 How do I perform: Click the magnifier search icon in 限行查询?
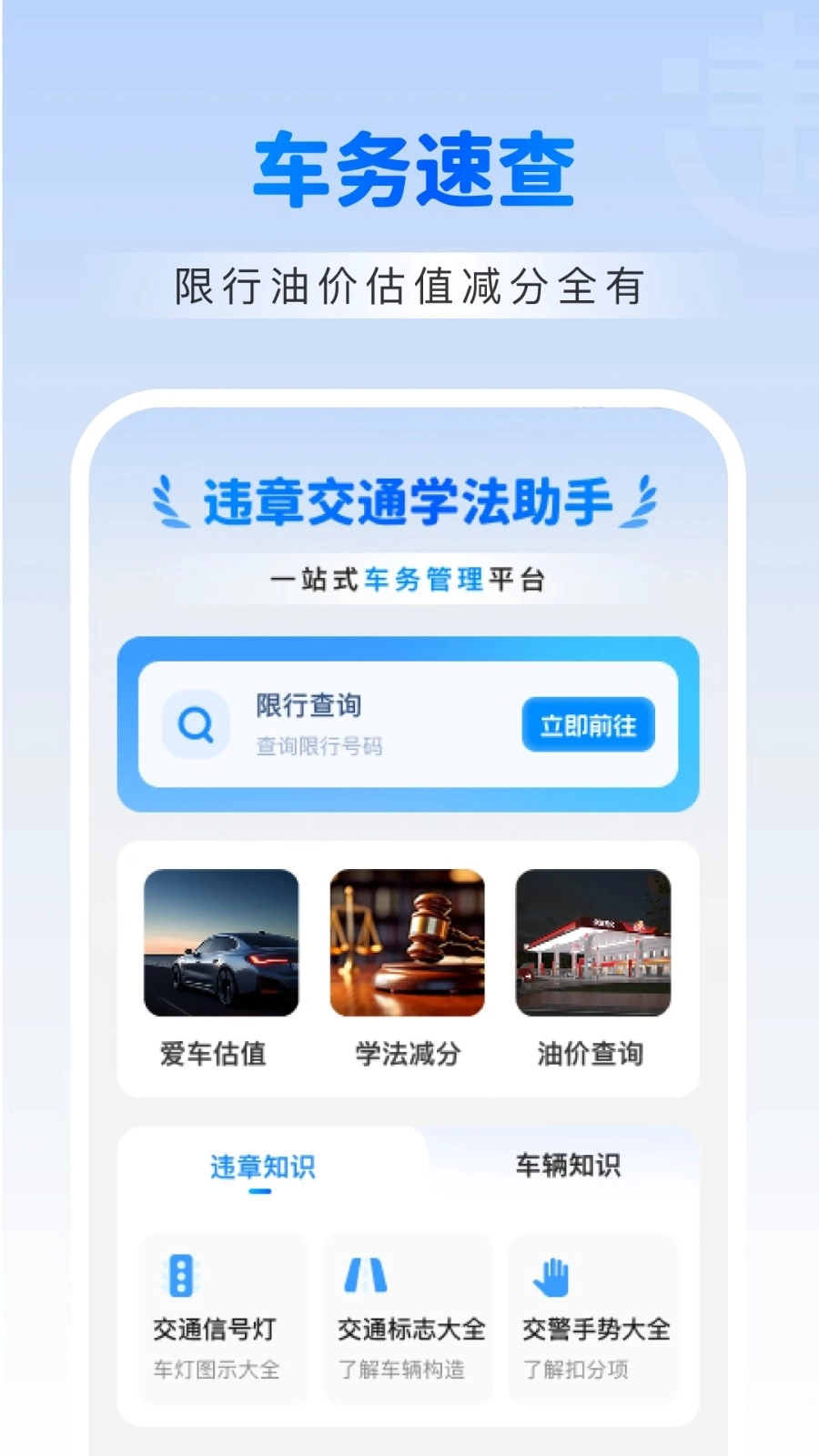click(x=195, y=723)
